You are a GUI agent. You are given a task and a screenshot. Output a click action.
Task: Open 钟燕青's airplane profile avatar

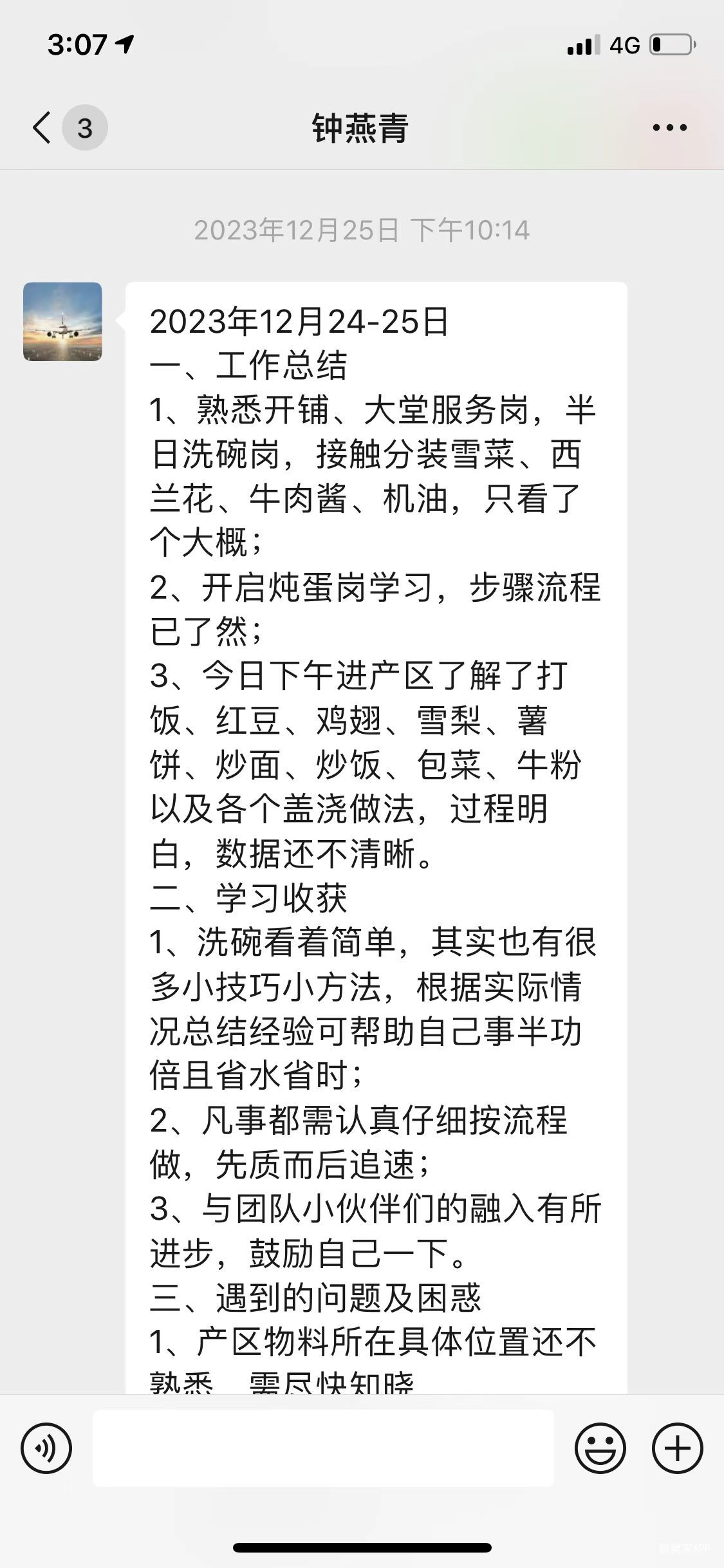pyautogui.click(x=62, y=321)
